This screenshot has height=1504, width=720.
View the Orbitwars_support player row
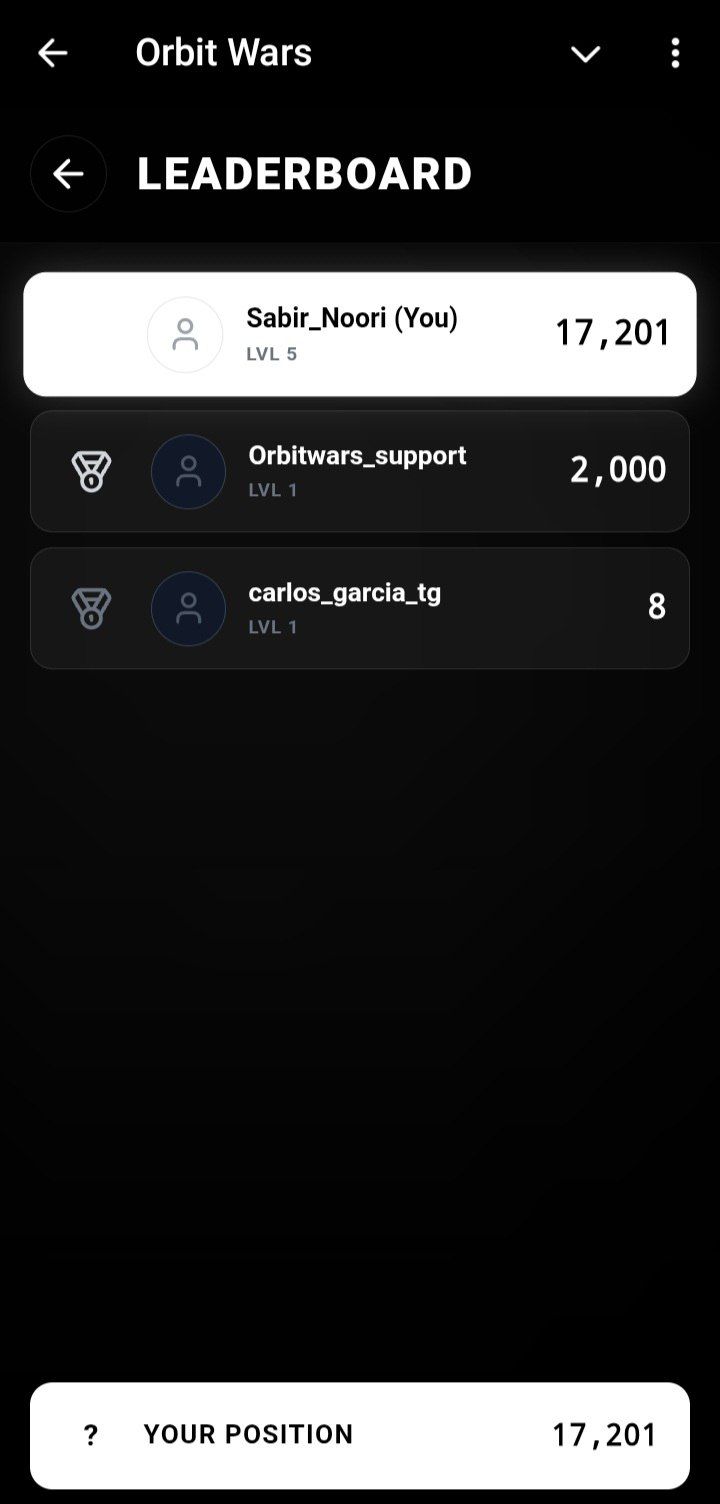pyautogui.click(x=360, y=471)
